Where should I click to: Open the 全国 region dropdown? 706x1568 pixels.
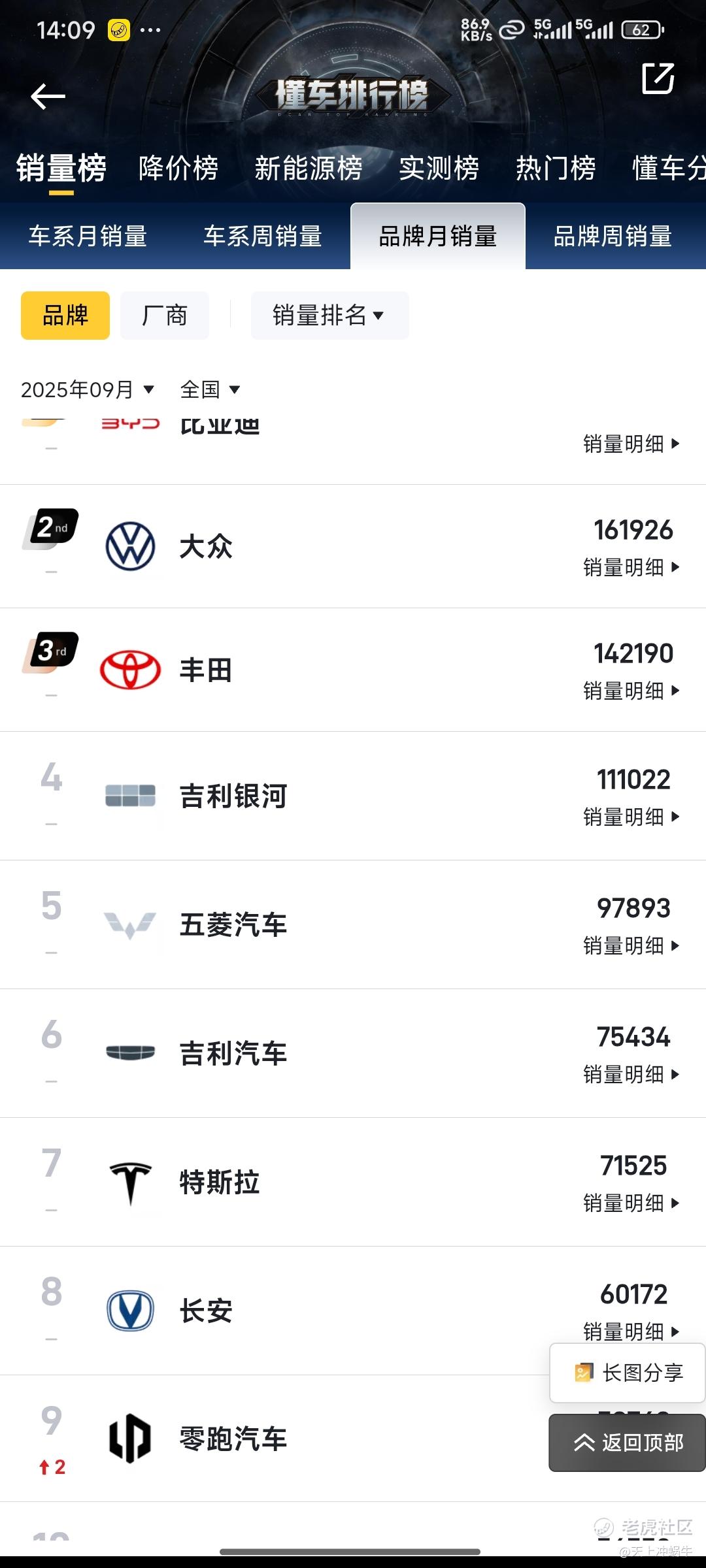coord(210,390)
